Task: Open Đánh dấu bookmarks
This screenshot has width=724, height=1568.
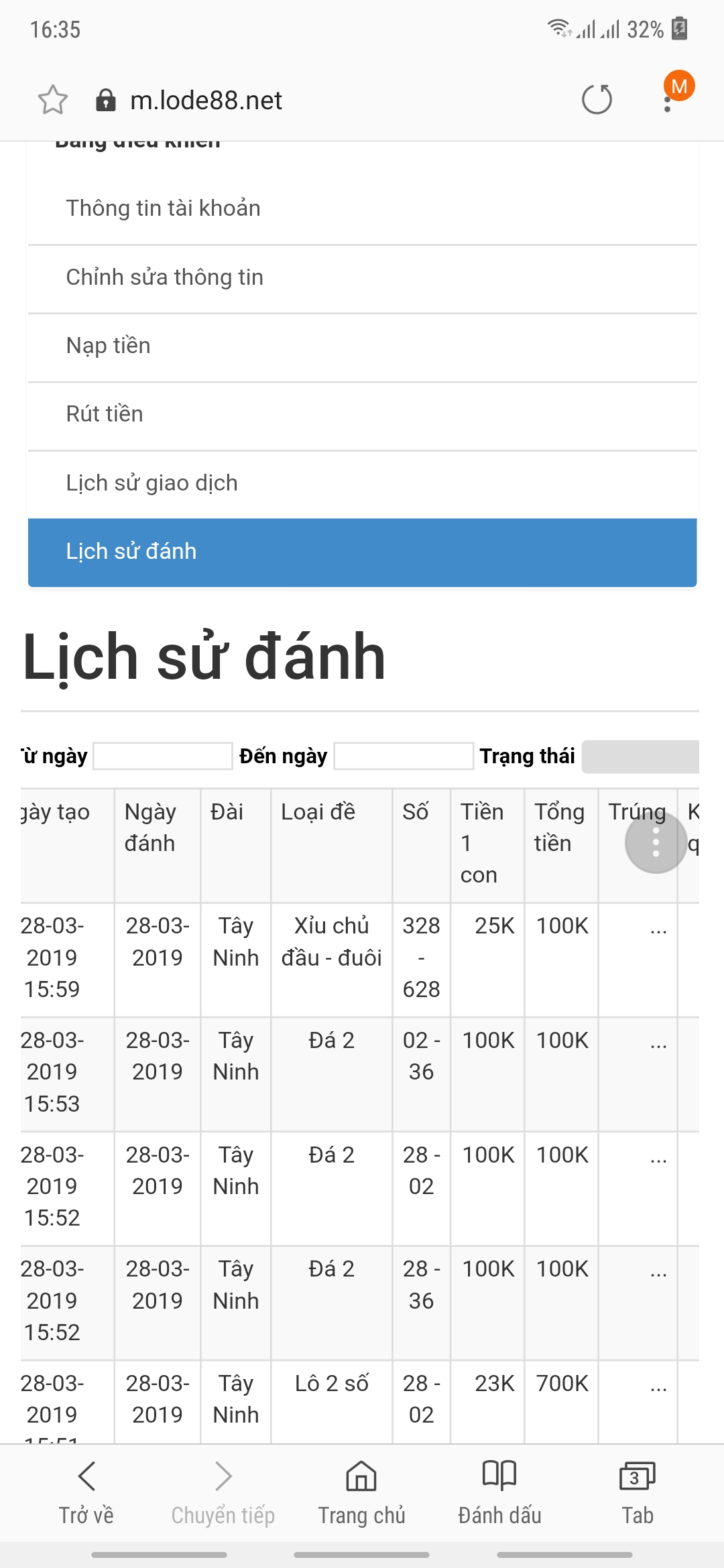Action: point(499,1490)
